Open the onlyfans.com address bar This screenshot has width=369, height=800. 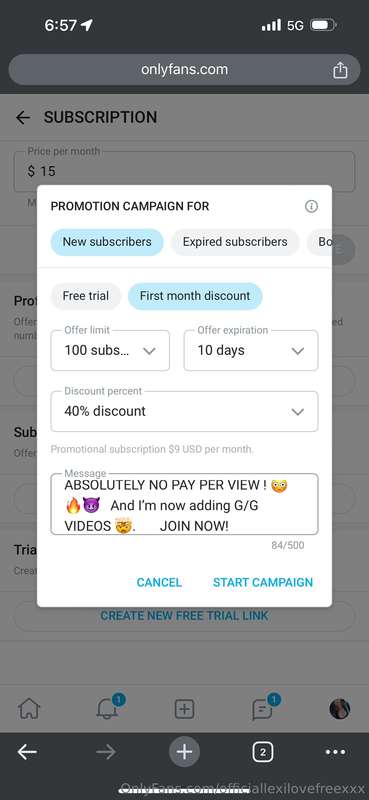tap(184, 69)
